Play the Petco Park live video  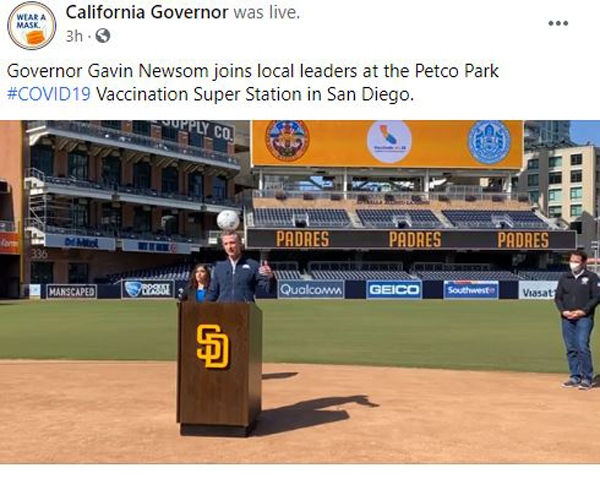point(300,290)
